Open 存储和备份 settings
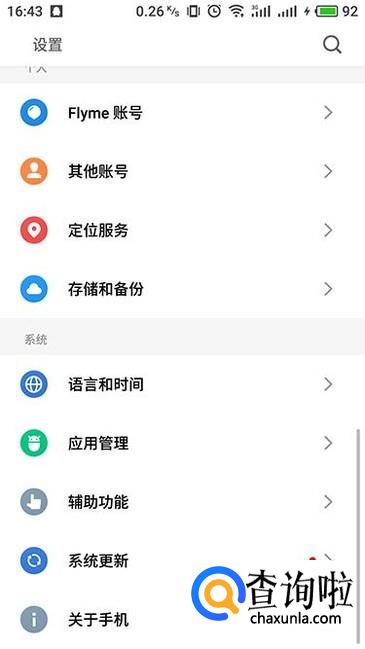 182,289
